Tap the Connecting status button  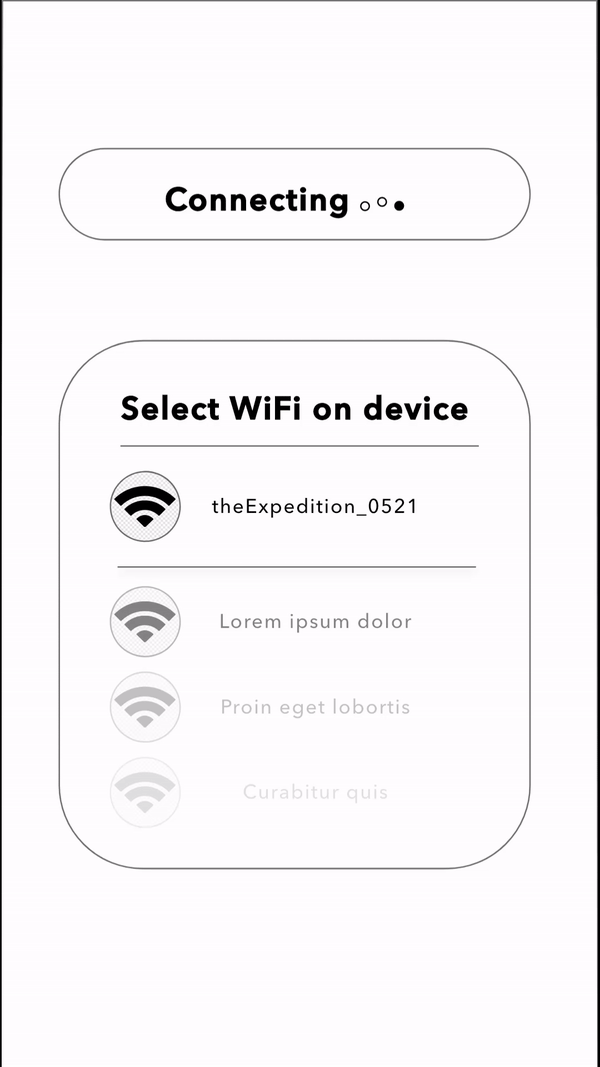[295, 194]
